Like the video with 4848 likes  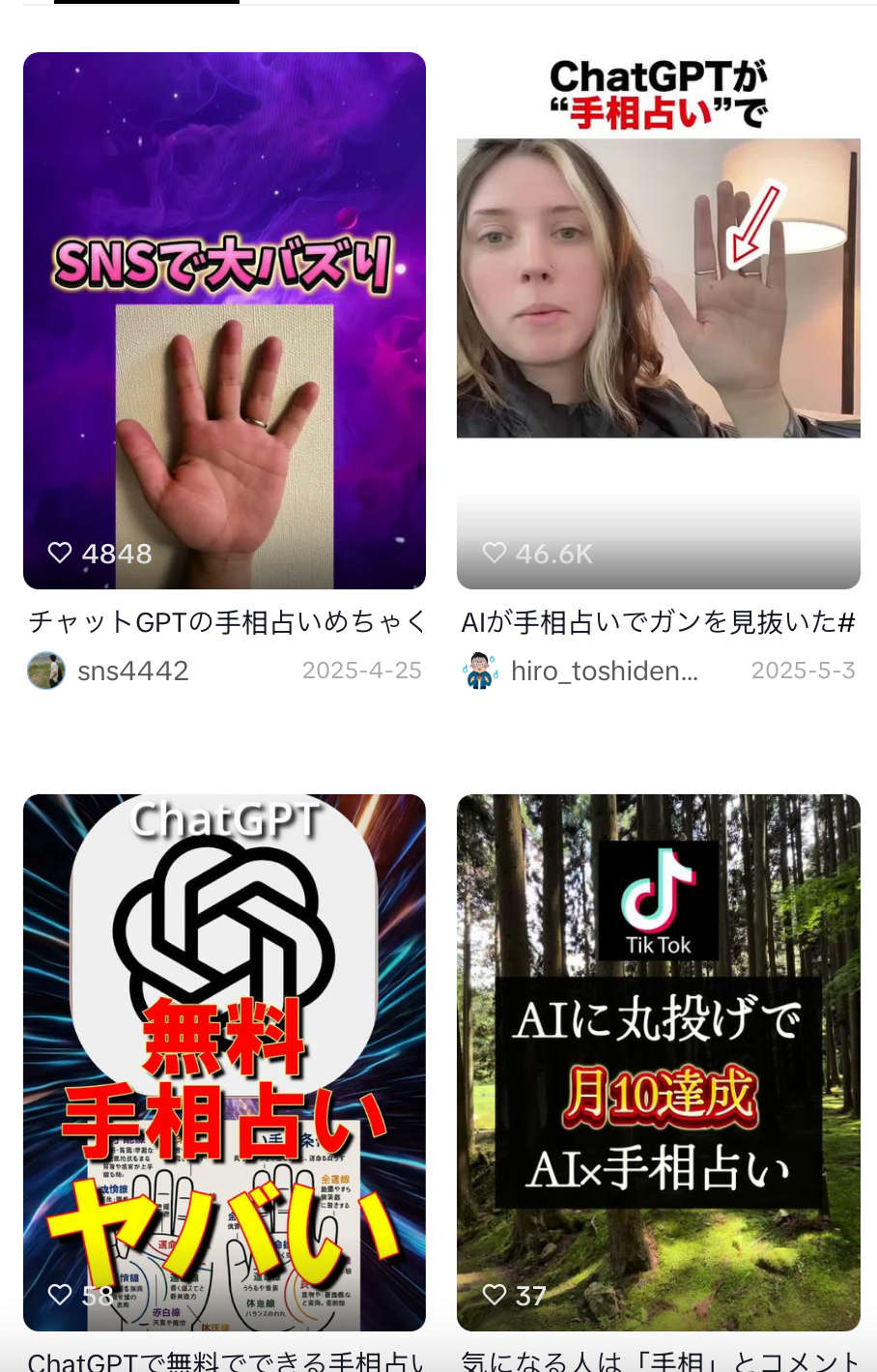60,553
